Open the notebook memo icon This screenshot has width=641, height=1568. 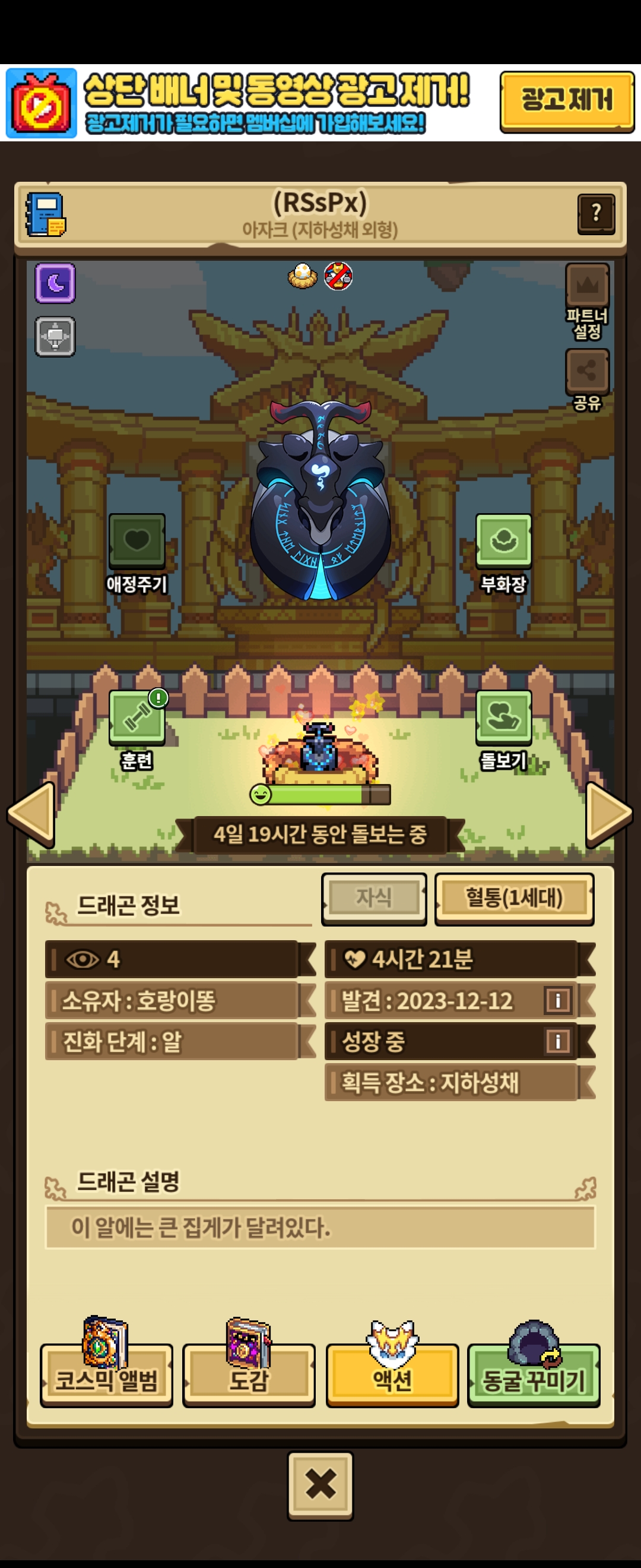tap(45, 215)
